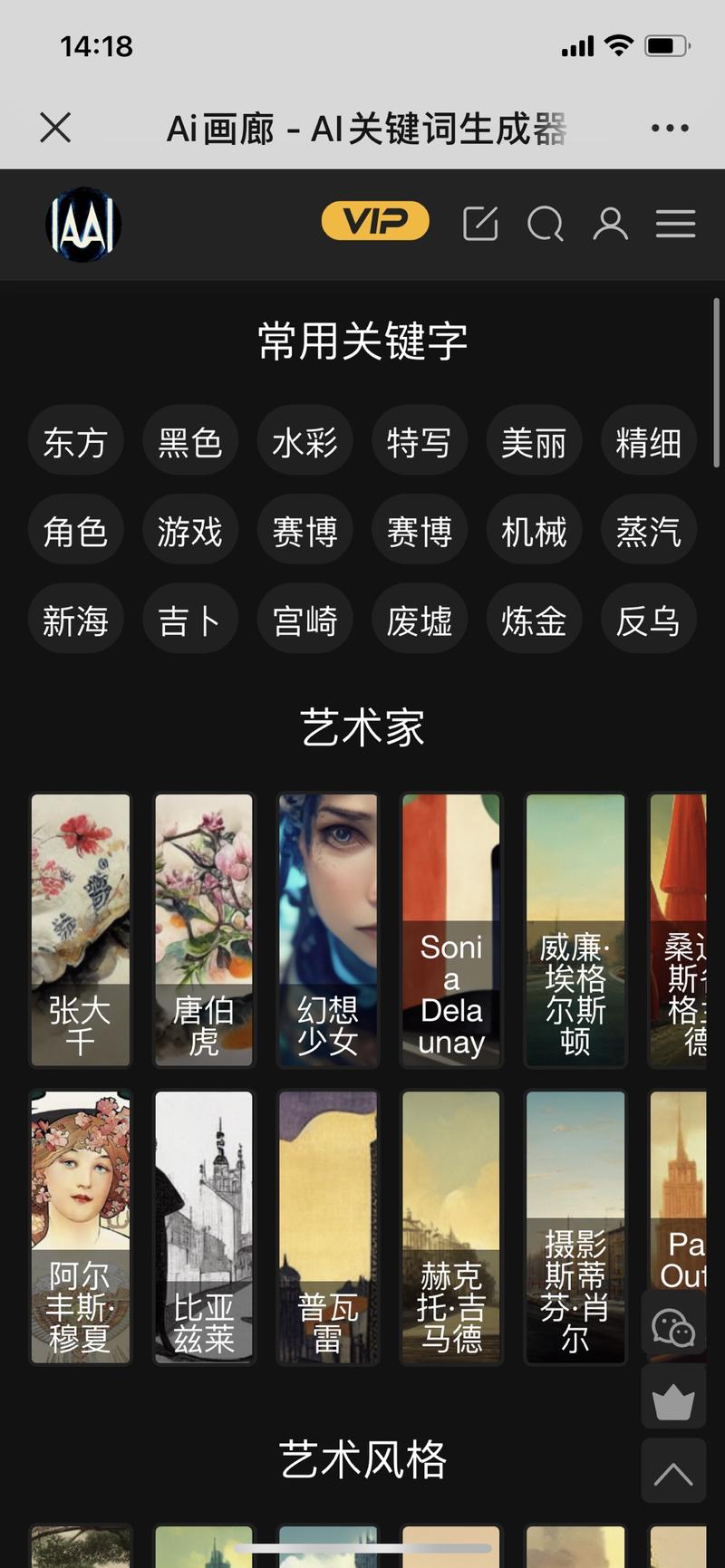Tap the VIP button in the header
Screen dimensions: 725x1568
[374, 220]
